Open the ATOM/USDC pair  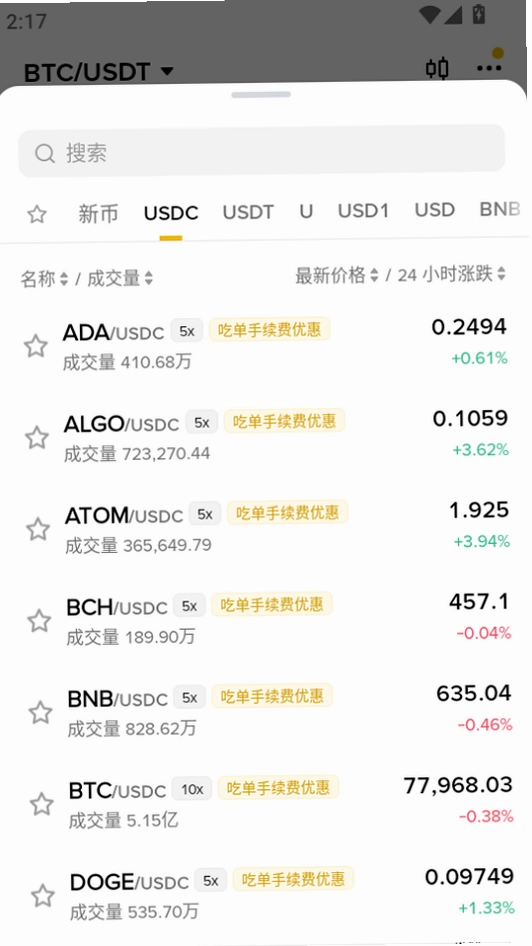[x=266, y=529]
